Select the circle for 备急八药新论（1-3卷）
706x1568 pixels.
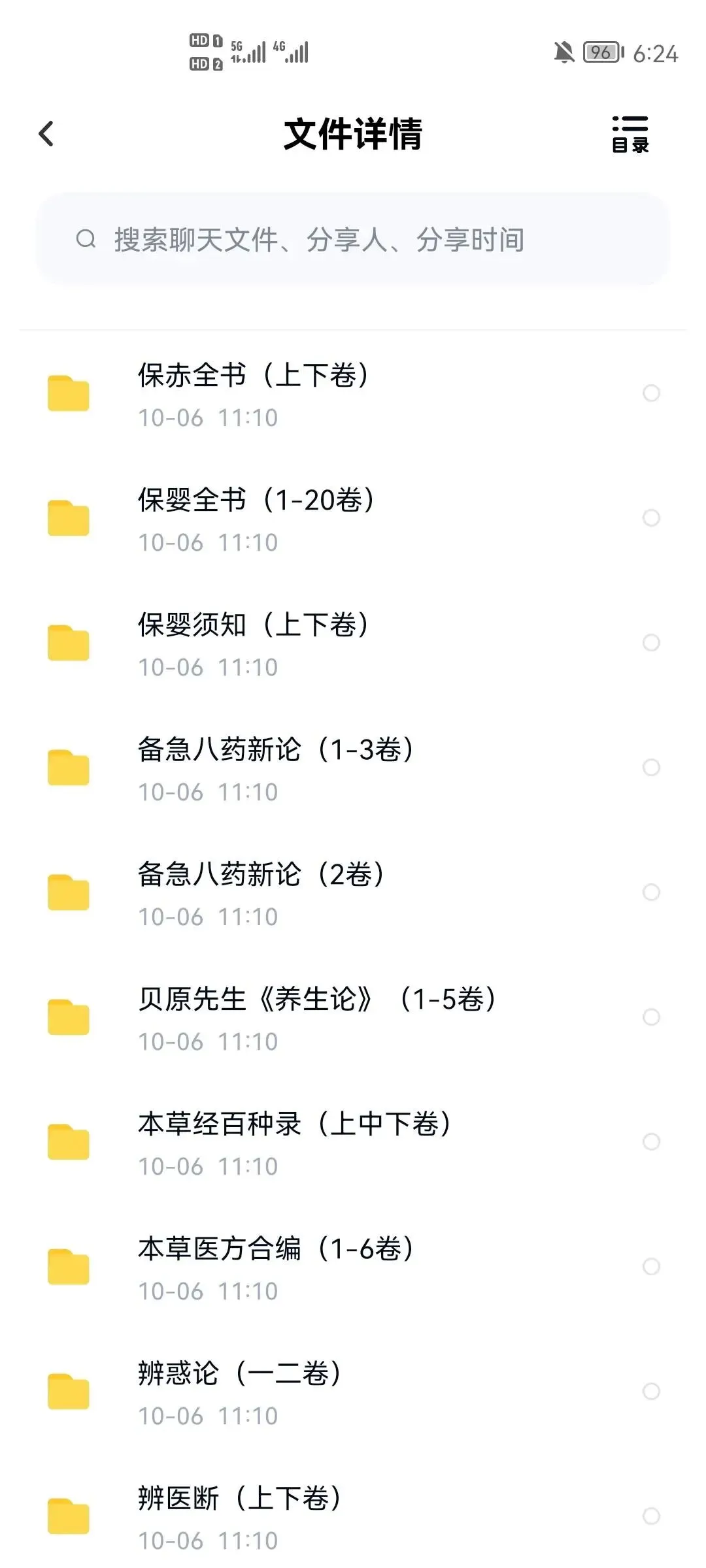(651, 768)
